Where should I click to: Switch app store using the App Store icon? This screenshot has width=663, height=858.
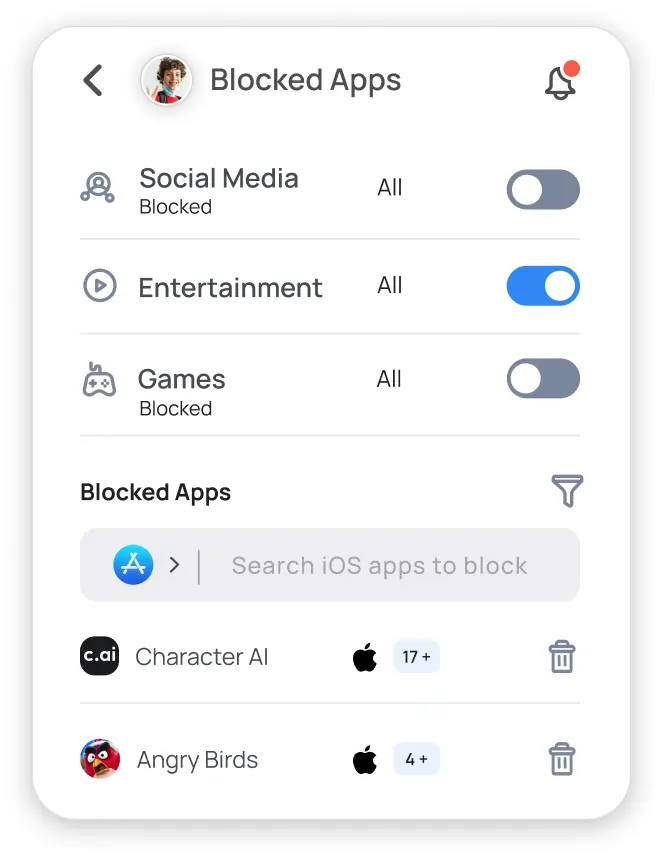[134, 565]
